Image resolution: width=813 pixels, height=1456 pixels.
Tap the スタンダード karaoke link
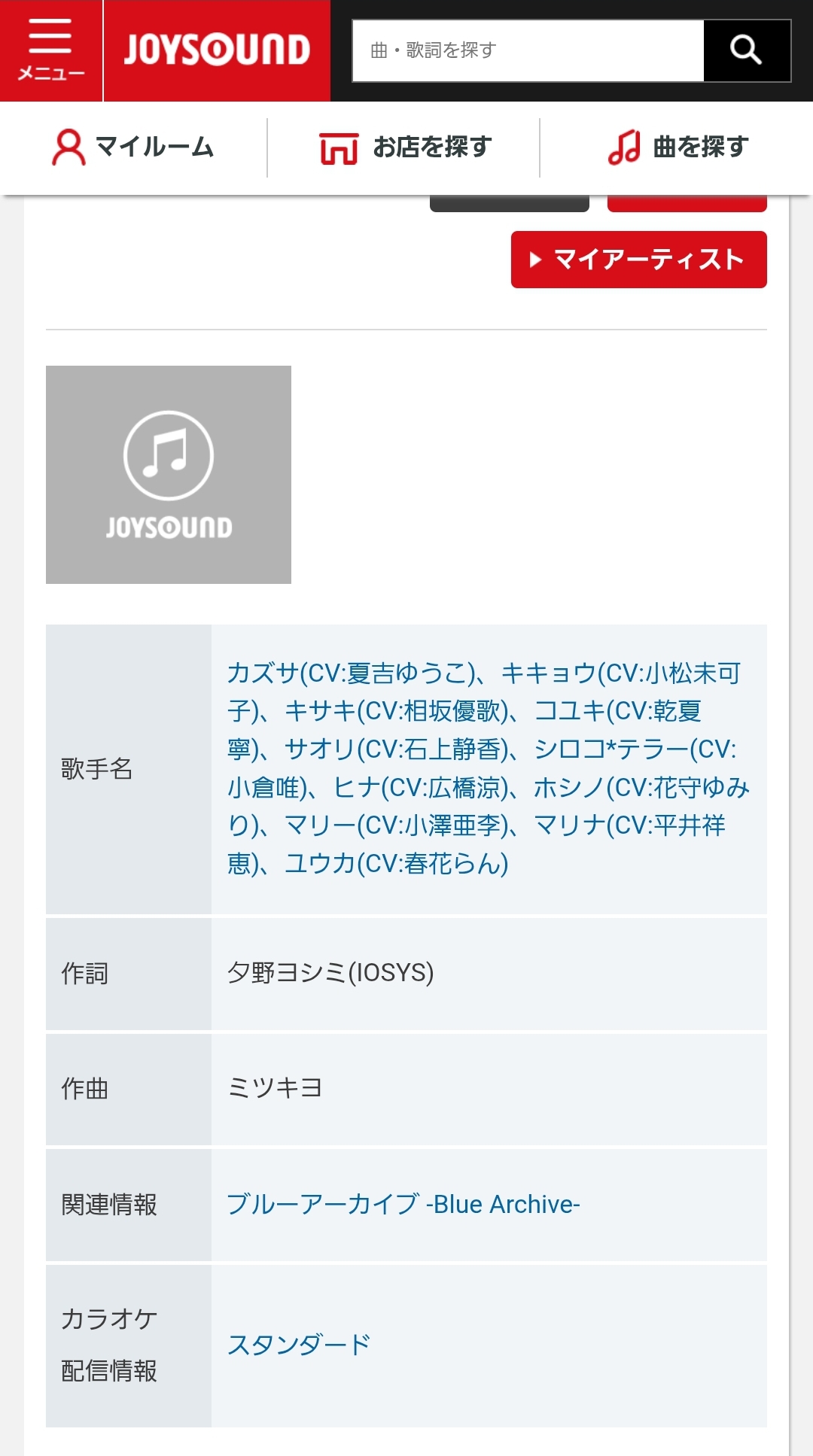(299, 1345)
